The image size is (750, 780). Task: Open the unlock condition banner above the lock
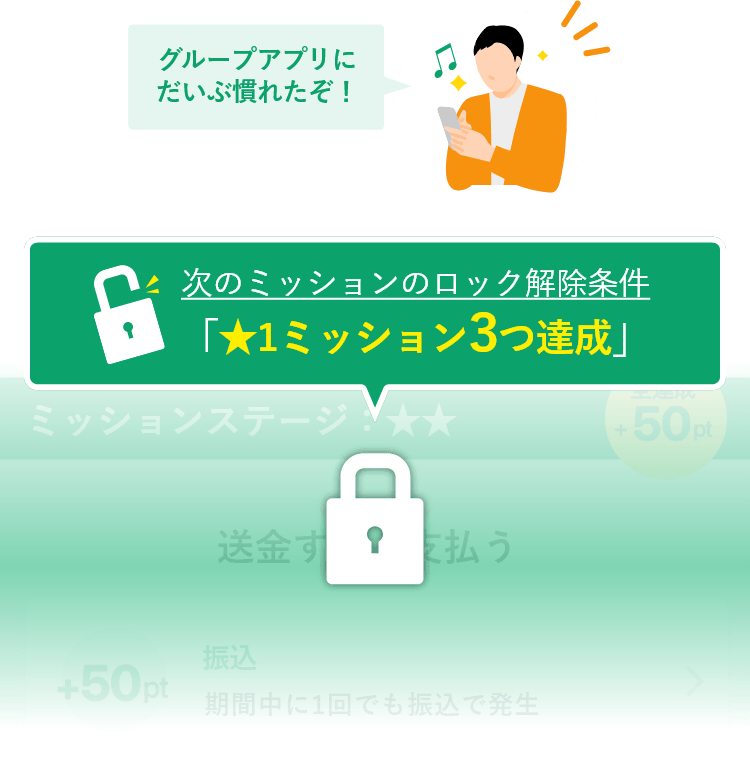point(375,313)
